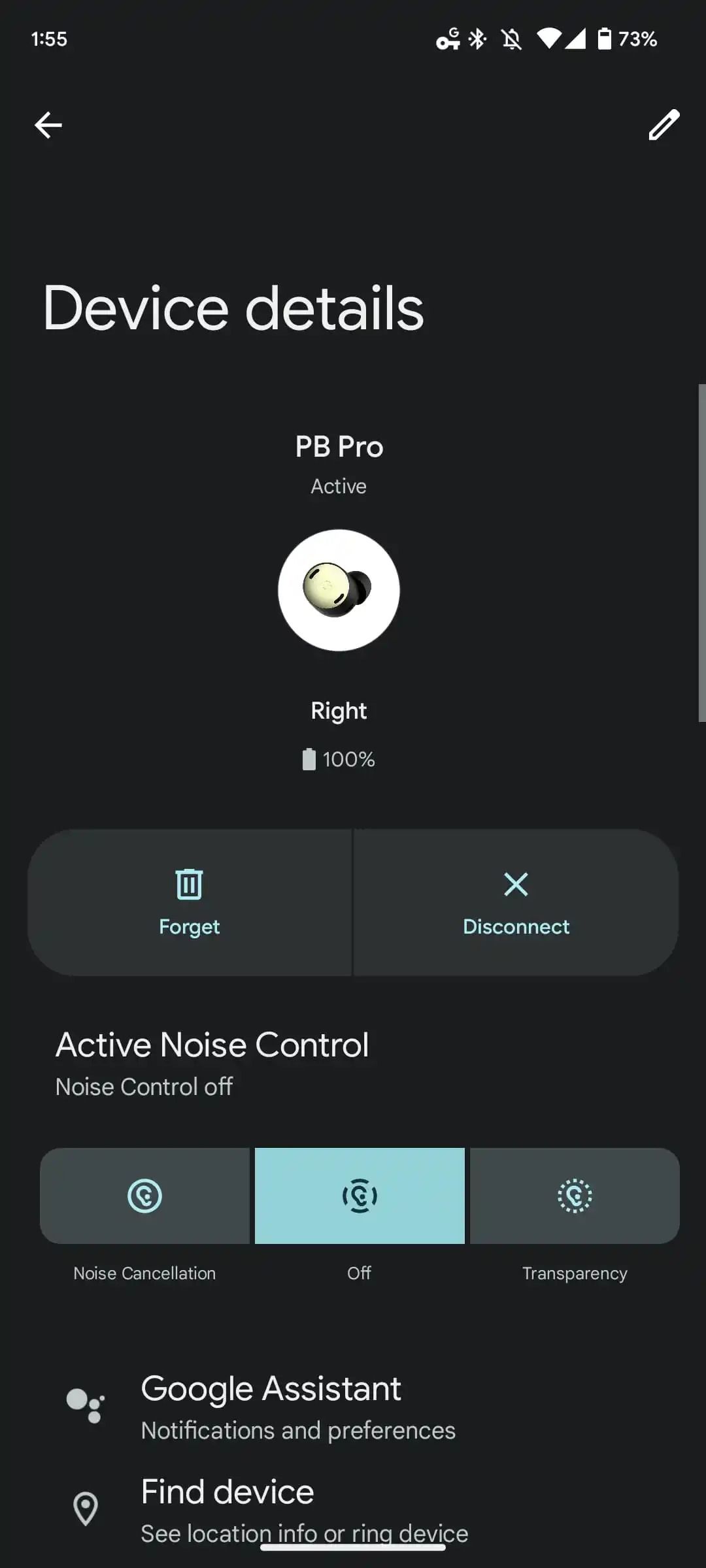Tap the Bluetooth status bar icon
This screenshot has width=706, height=1568.
(x=477, y=39)
